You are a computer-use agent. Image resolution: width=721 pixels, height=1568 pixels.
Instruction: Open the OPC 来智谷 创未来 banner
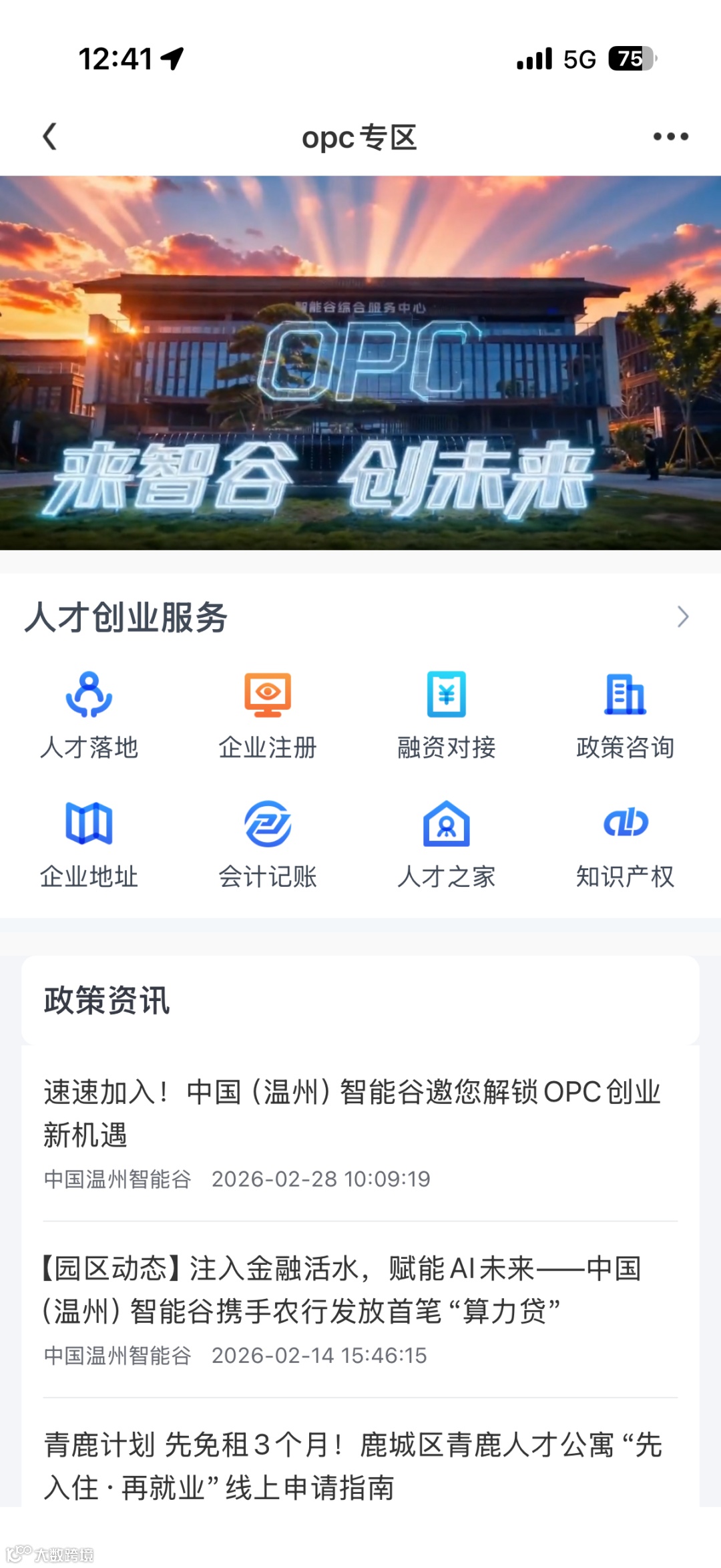click(360, 363)
